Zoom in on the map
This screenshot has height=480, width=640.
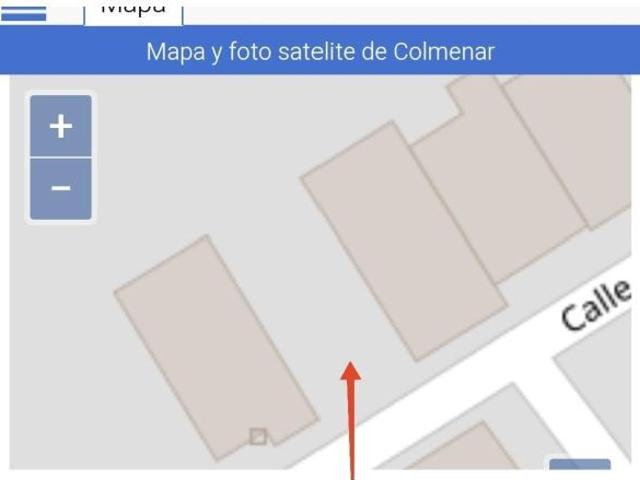coord(61,126)
